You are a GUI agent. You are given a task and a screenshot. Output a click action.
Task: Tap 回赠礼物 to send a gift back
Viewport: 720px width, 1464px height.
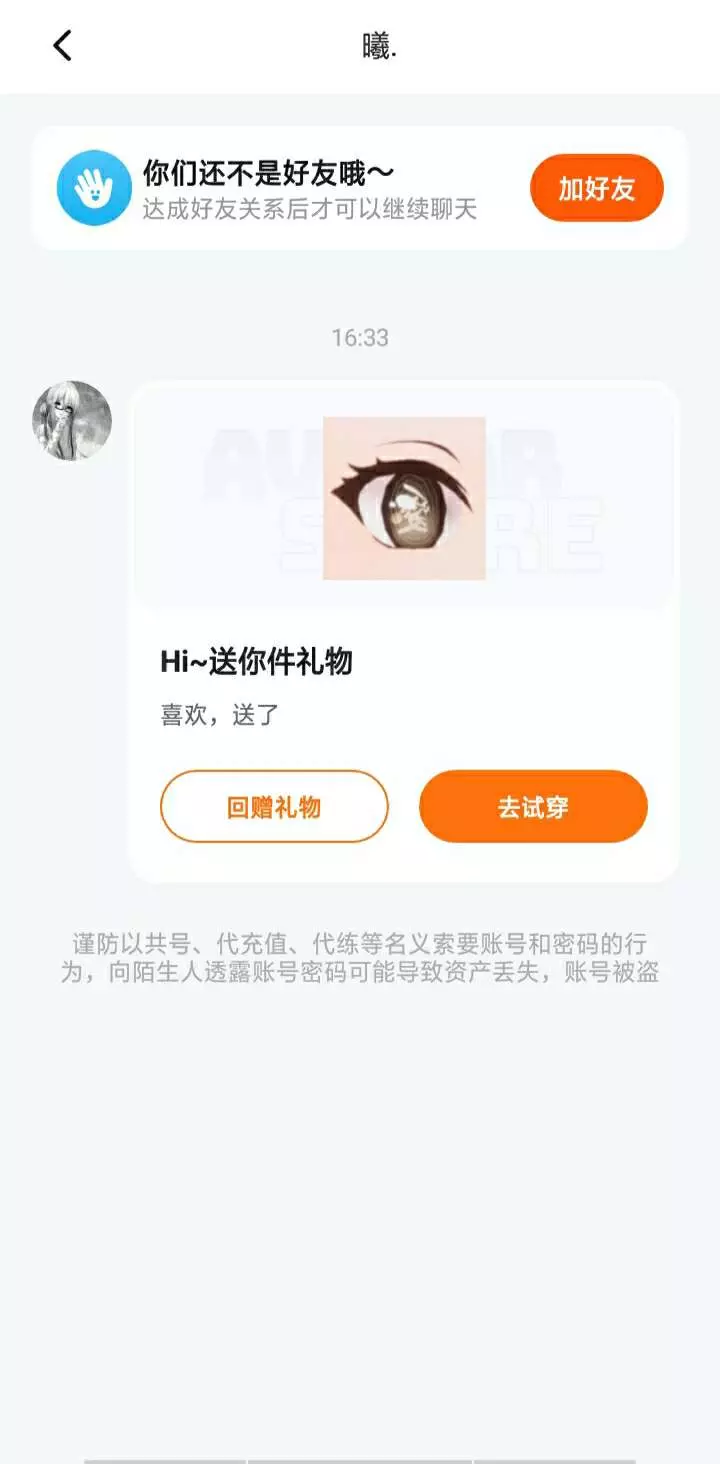(x=274, y=806)
